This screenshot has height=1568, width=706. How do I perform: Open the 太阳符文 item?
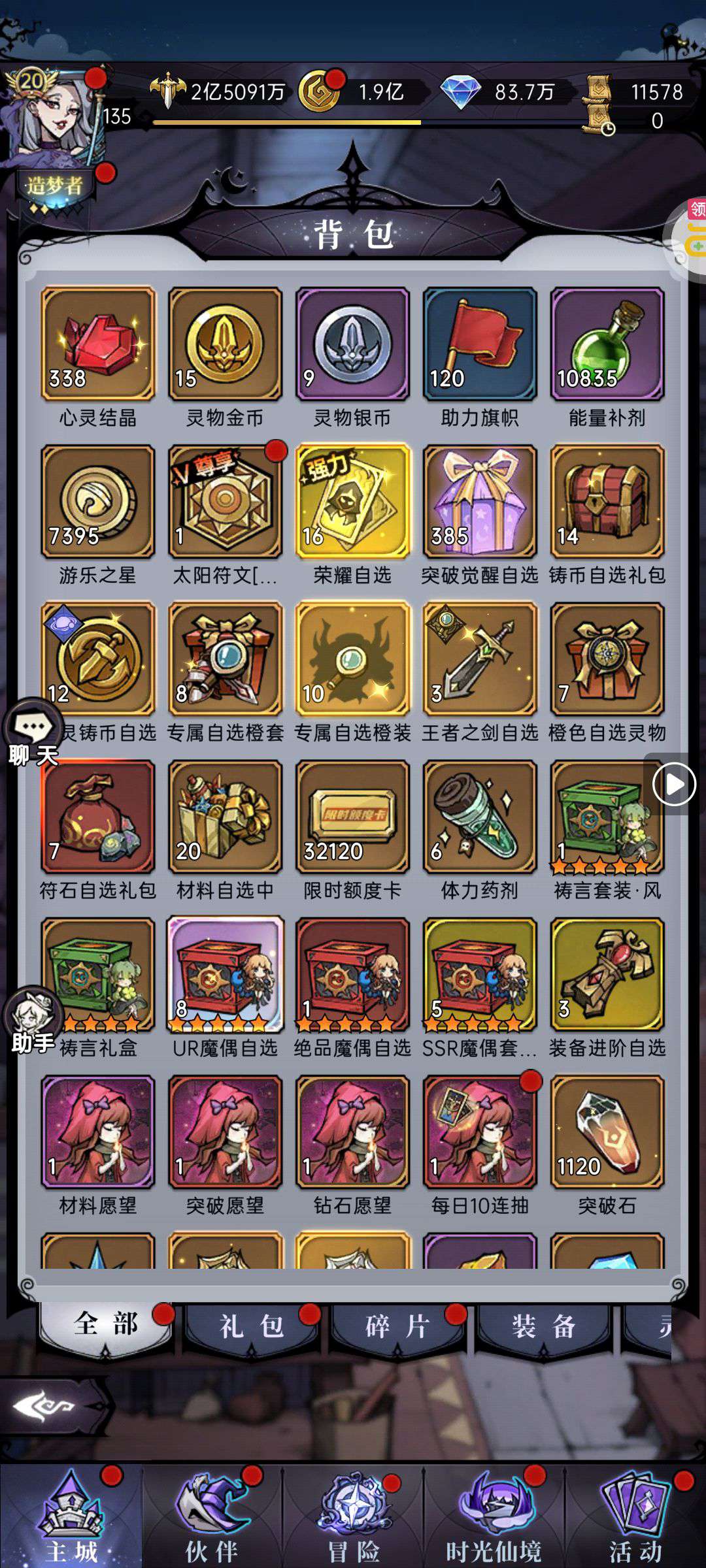(x=226, y=502)
